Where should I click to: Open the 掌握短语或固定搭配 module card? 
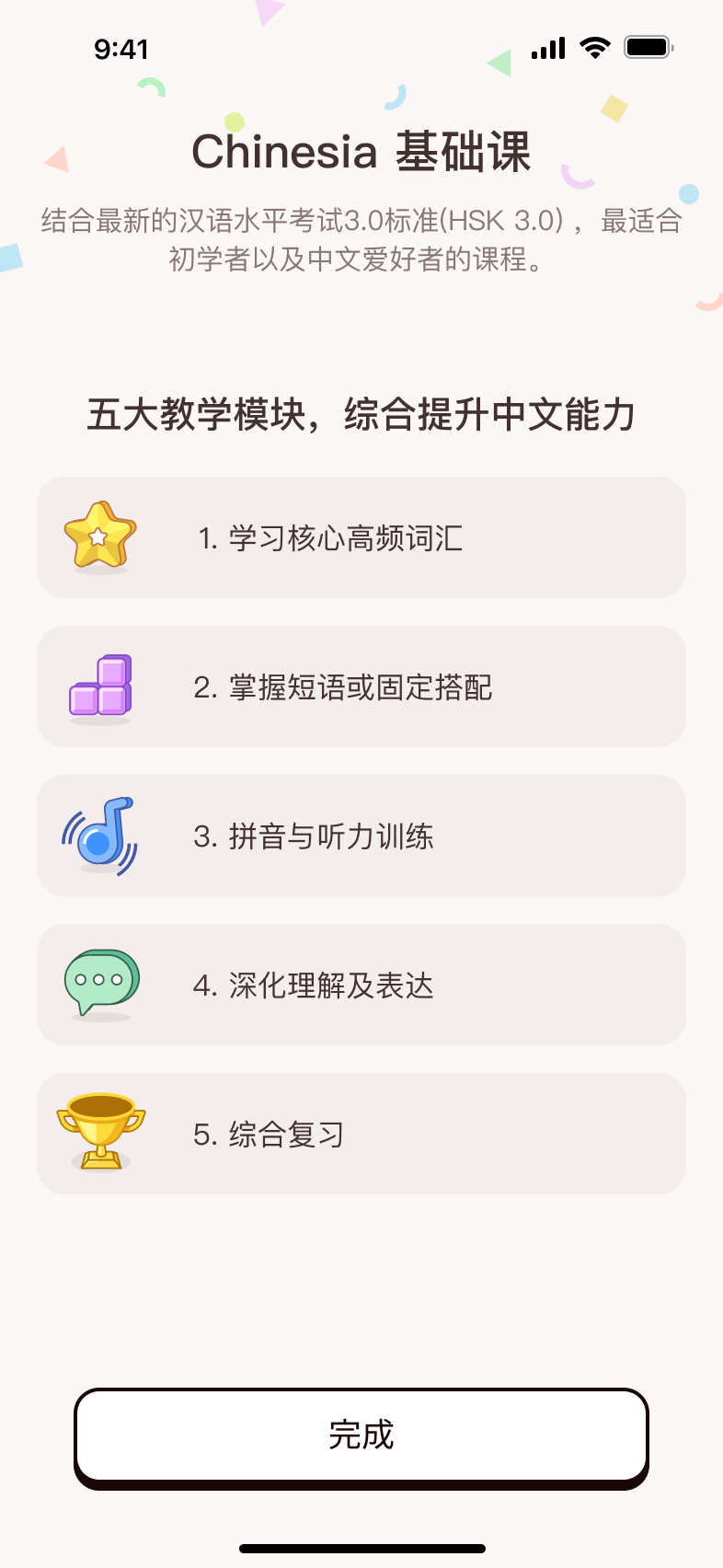click(361, 686)
